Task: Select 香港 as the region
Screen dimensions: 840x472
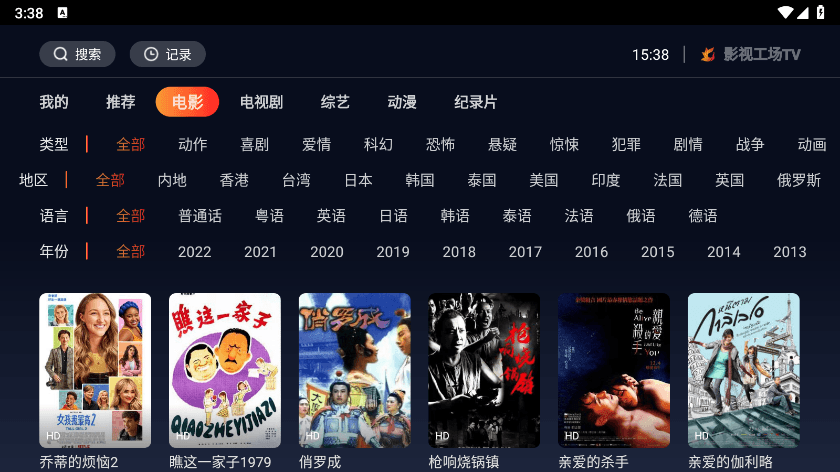Action: pos(234,180)
